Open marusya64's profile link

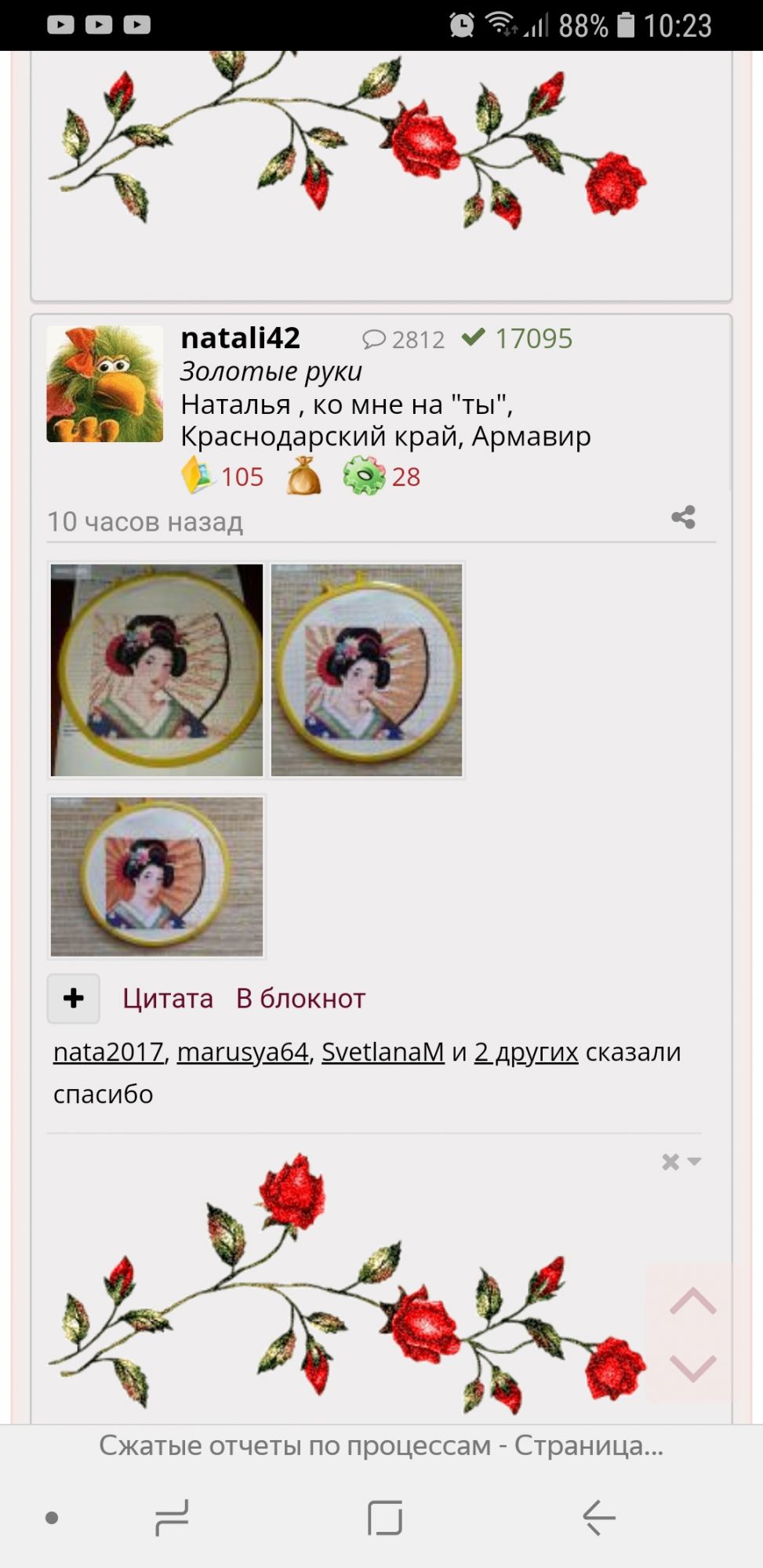click(x=243, y=1051)
